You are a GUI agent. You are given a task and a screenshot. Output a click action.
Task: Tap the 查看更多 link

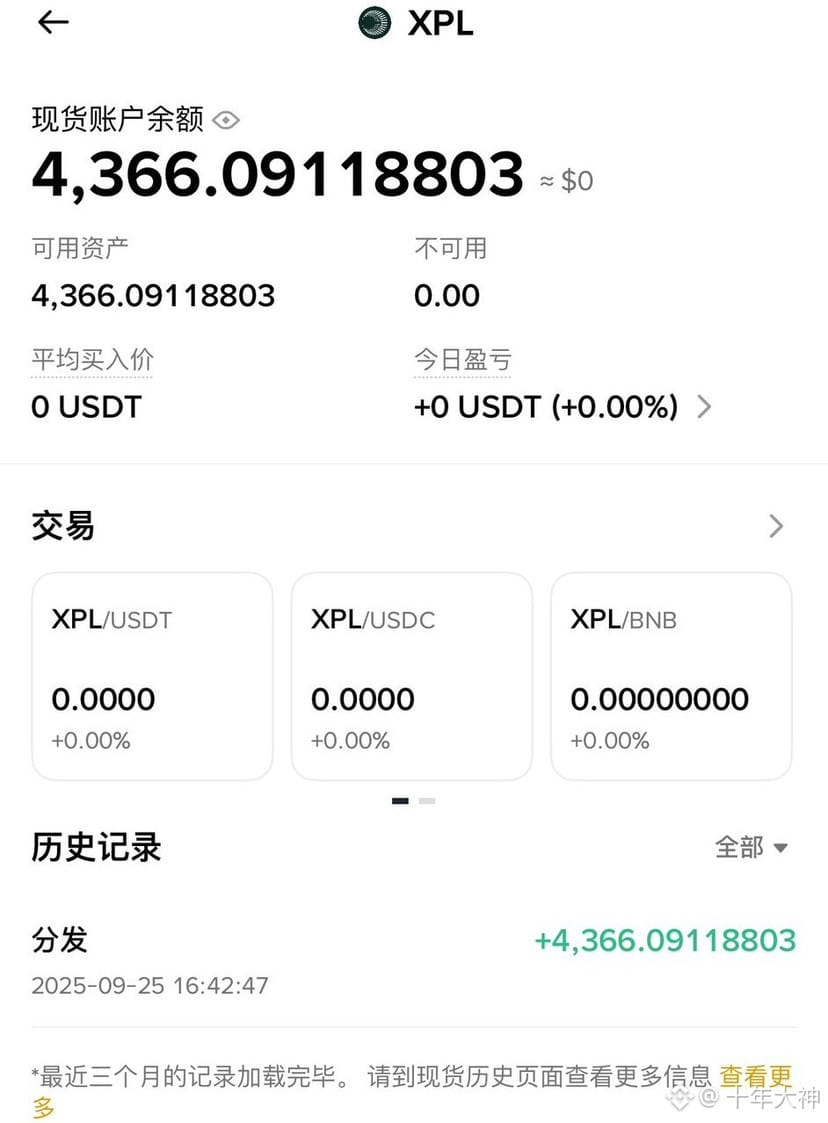(x=755, y=1076)
